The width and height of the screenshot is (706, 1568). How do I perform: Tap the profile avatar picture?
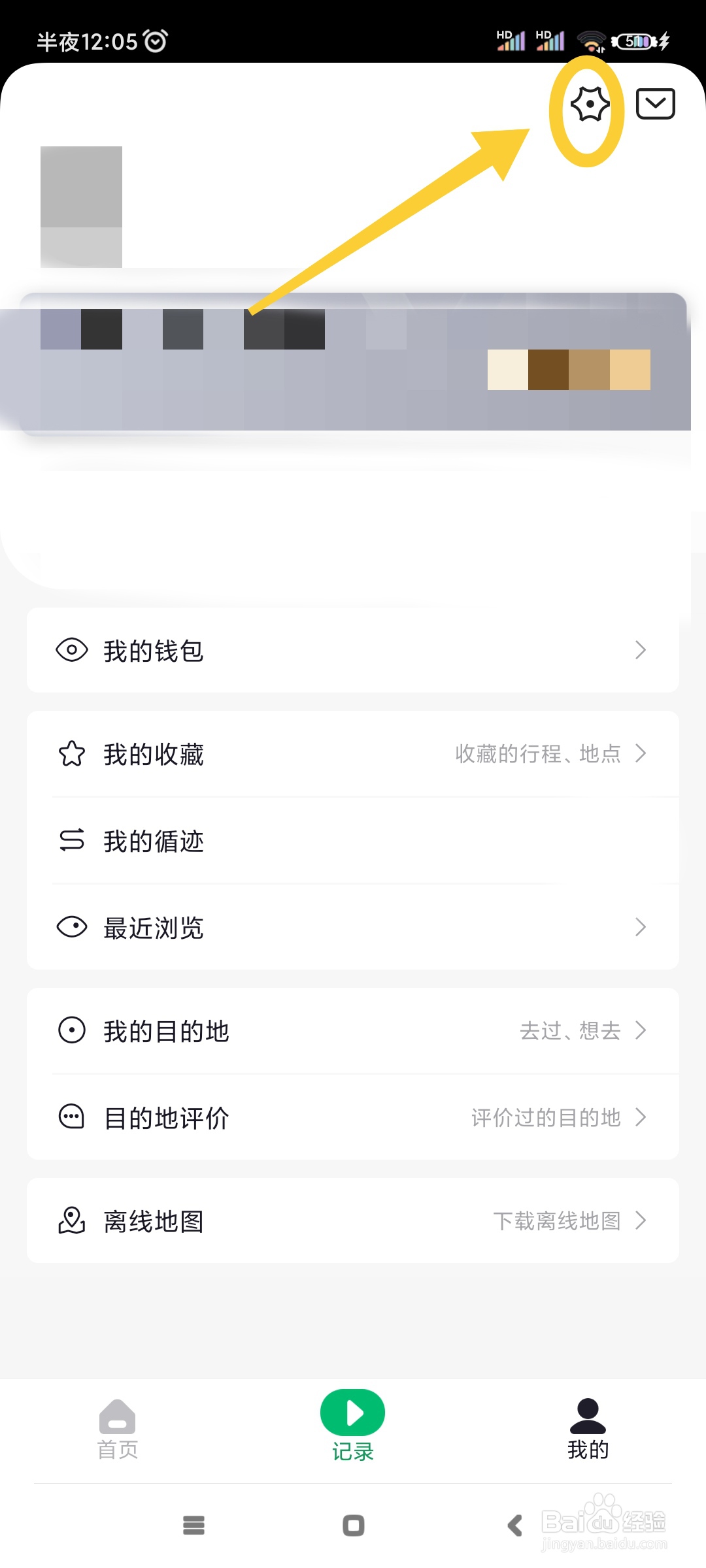pyautogui.click(x=81, y=206)
